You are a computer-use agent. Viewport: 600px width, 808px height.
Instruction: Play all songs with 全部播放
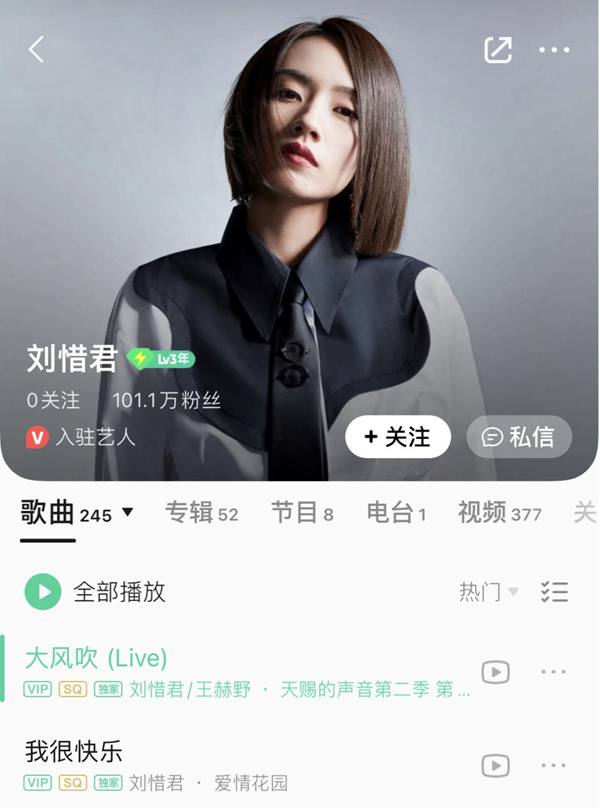tap(96, 592)
